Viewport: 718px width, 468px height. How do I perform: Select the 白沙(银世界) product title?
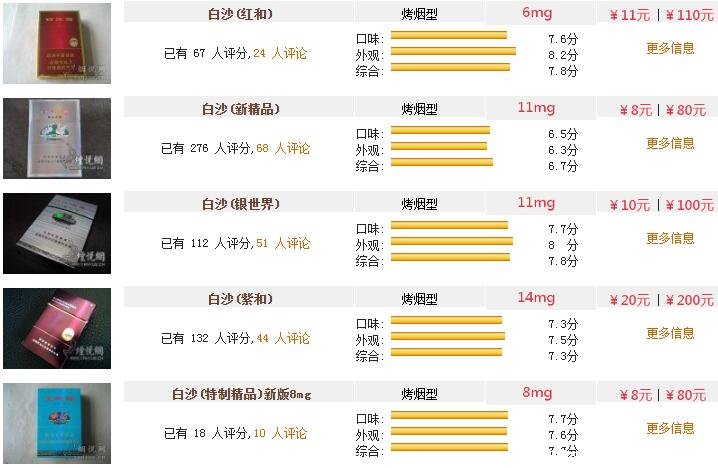pyautogui.click(x=239, y=204)
